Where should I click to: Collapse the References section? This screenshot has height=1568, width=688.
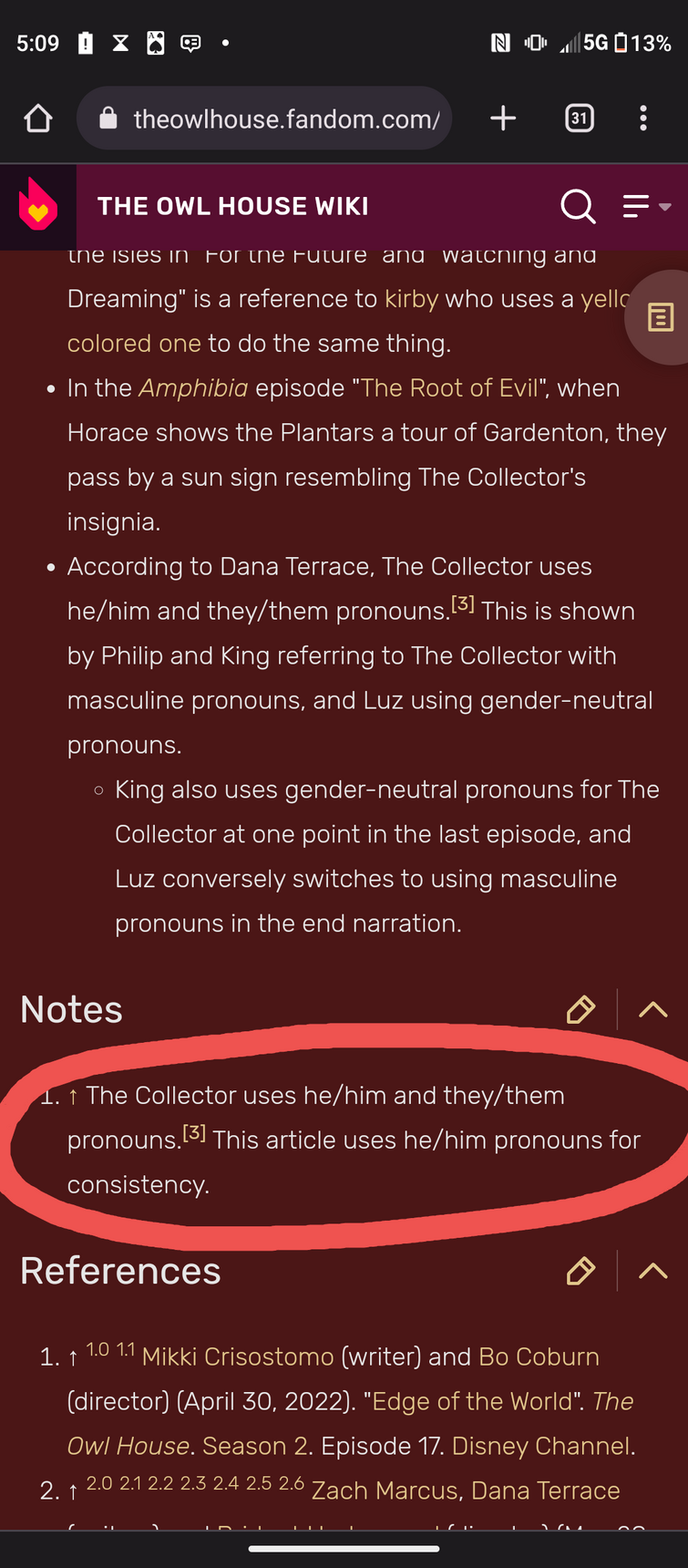click(x=653, y=1271)
